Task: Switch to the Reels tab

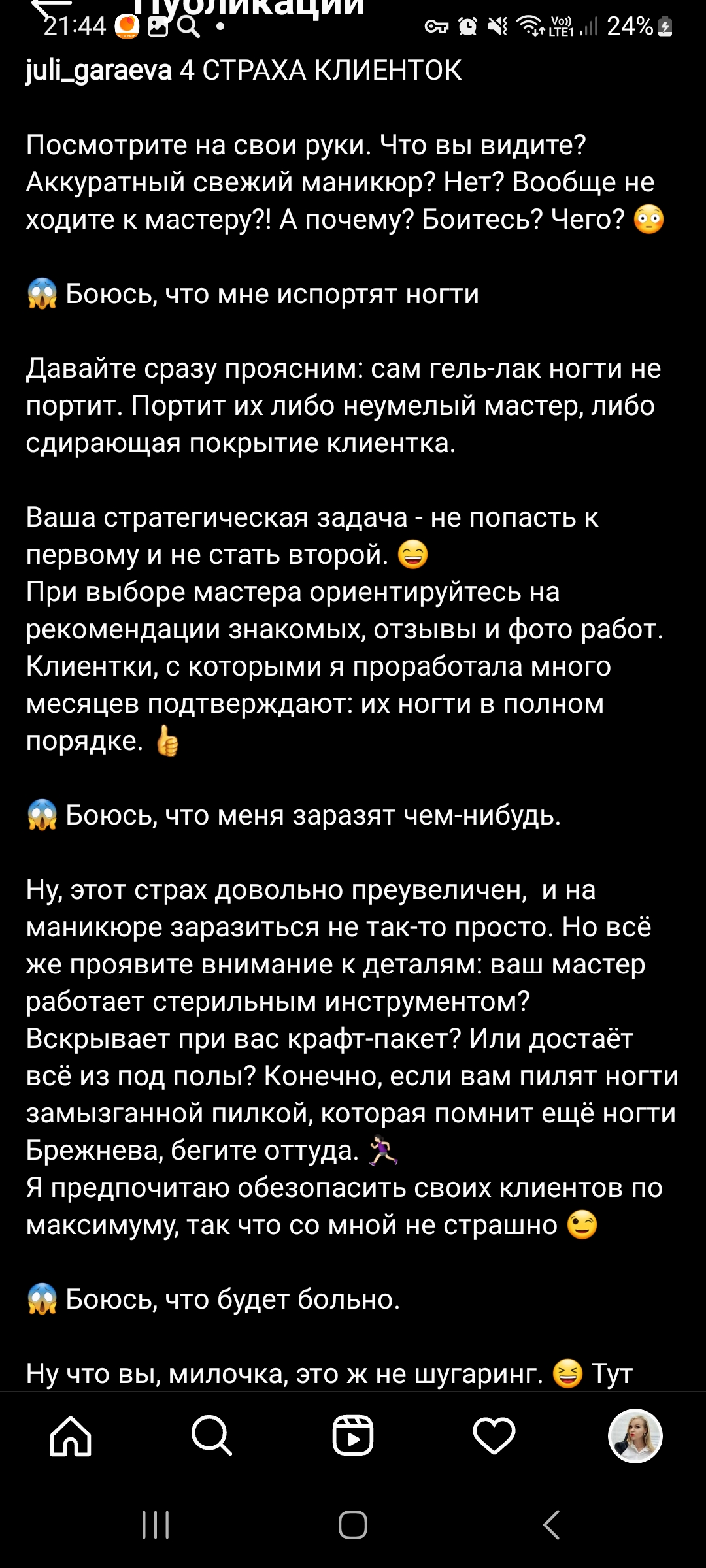Action: (x=353, y=1436)
